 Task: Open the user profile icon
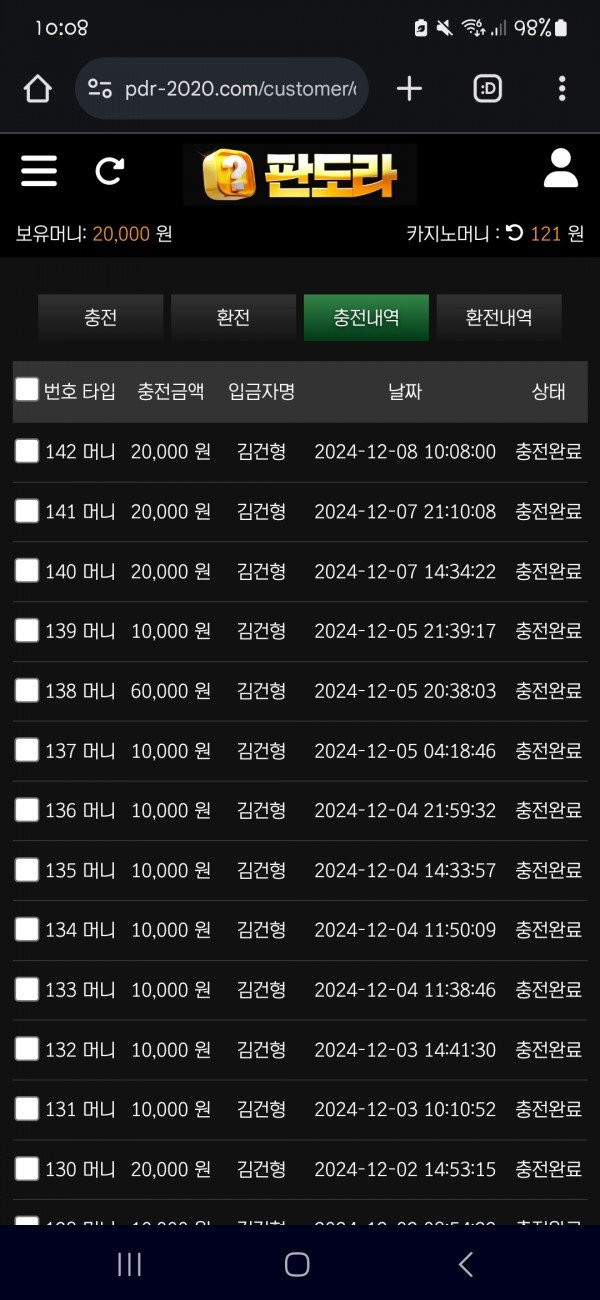point(561,169)
